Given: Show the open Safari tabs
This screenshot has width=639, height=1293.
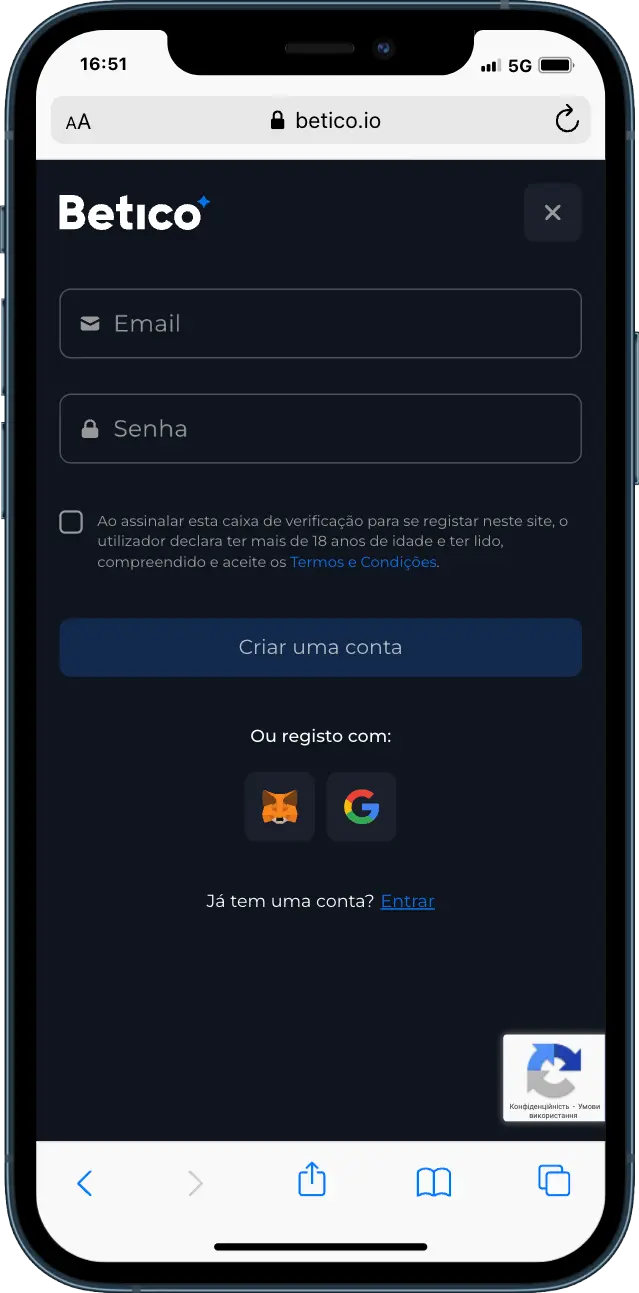Looking at the screenshot, I should pyautogui.click(x=554, y=1180).
